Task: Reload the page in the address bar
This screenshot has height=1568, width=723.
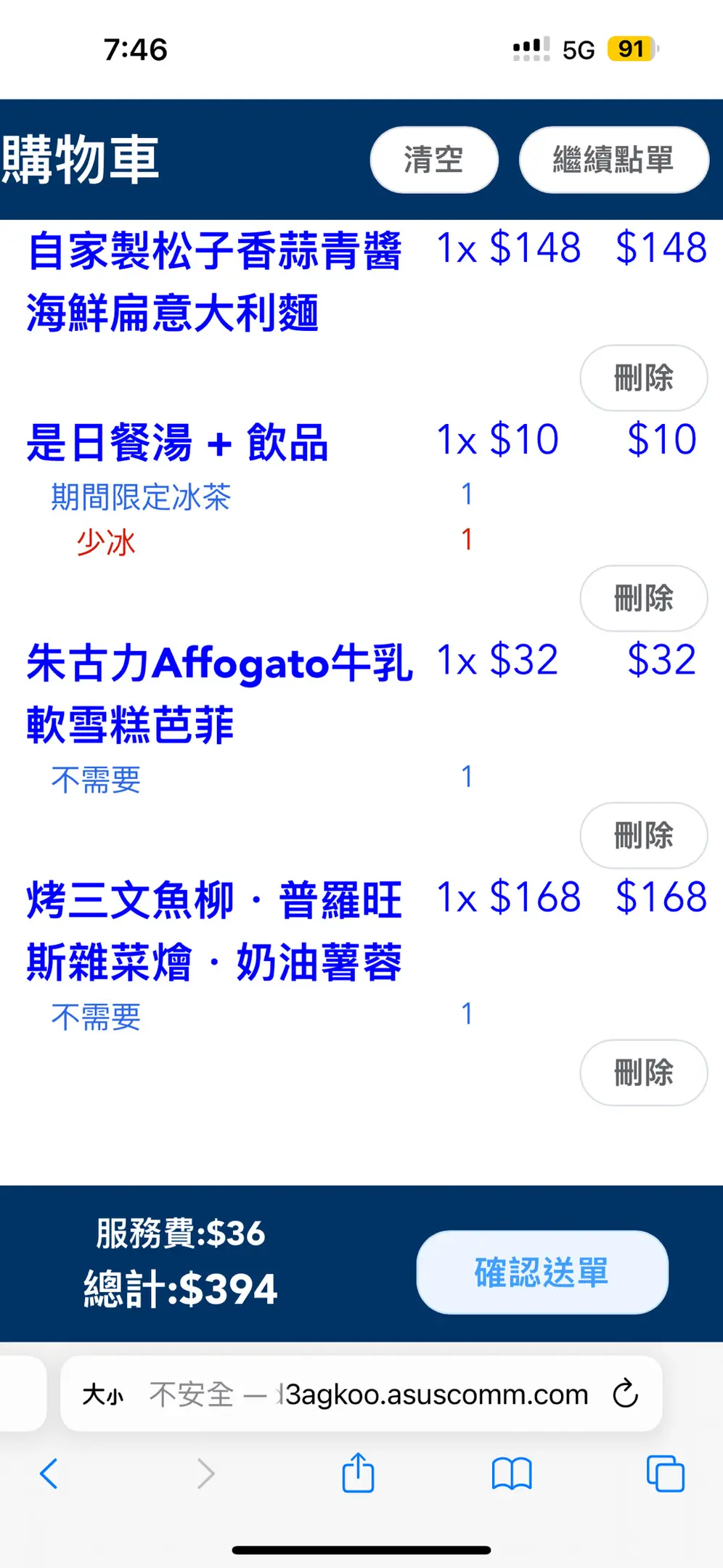Action: 625,1394
